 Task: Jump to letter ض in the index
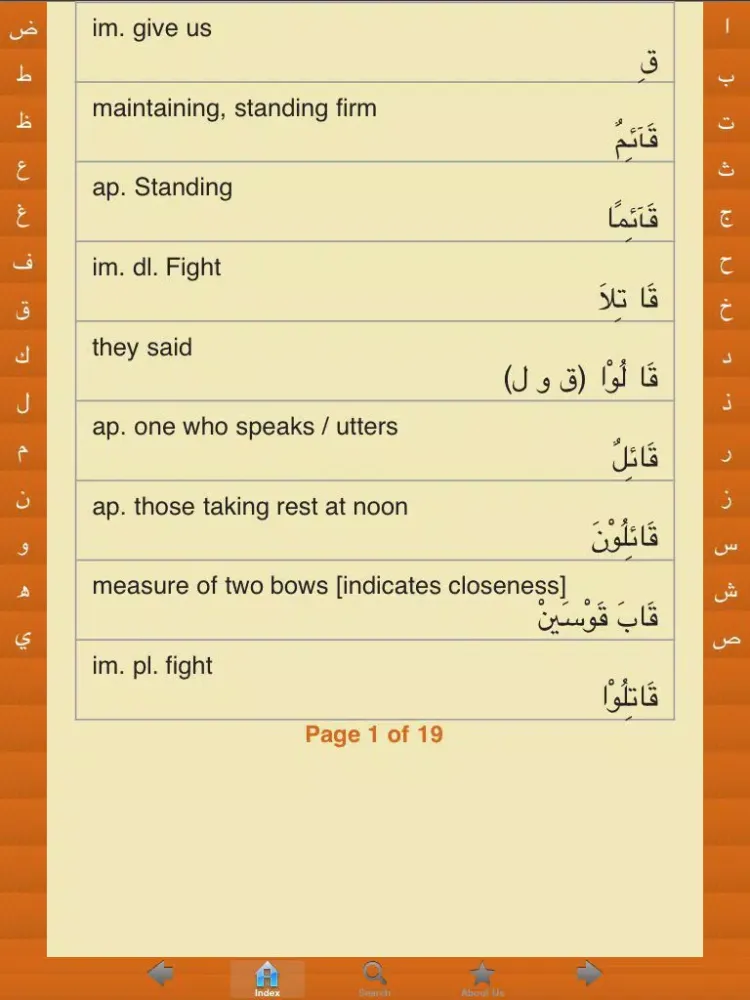23,29
